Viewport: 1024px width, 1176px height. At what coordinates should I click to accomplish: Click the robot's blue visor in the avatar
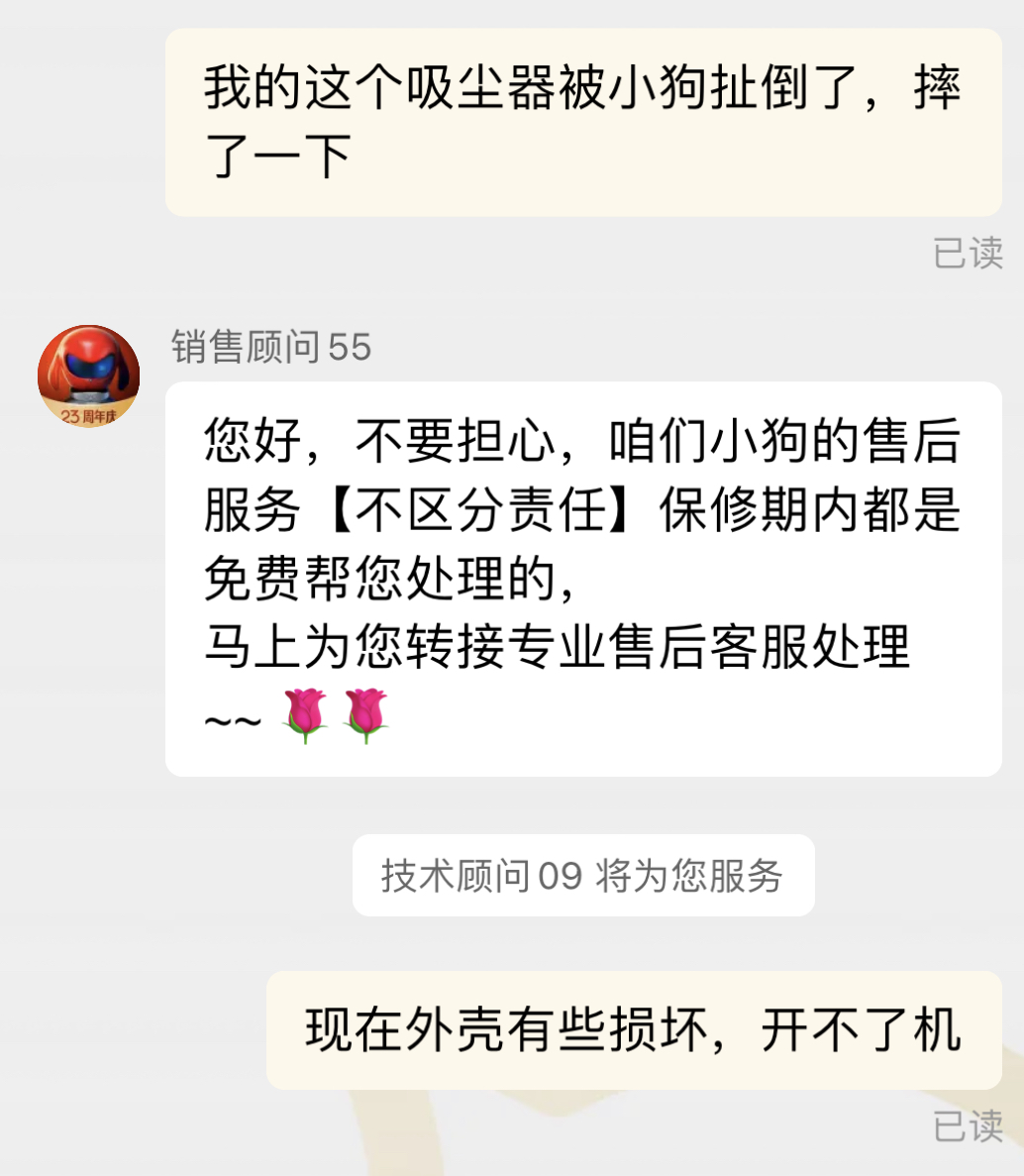click(87, 365)
